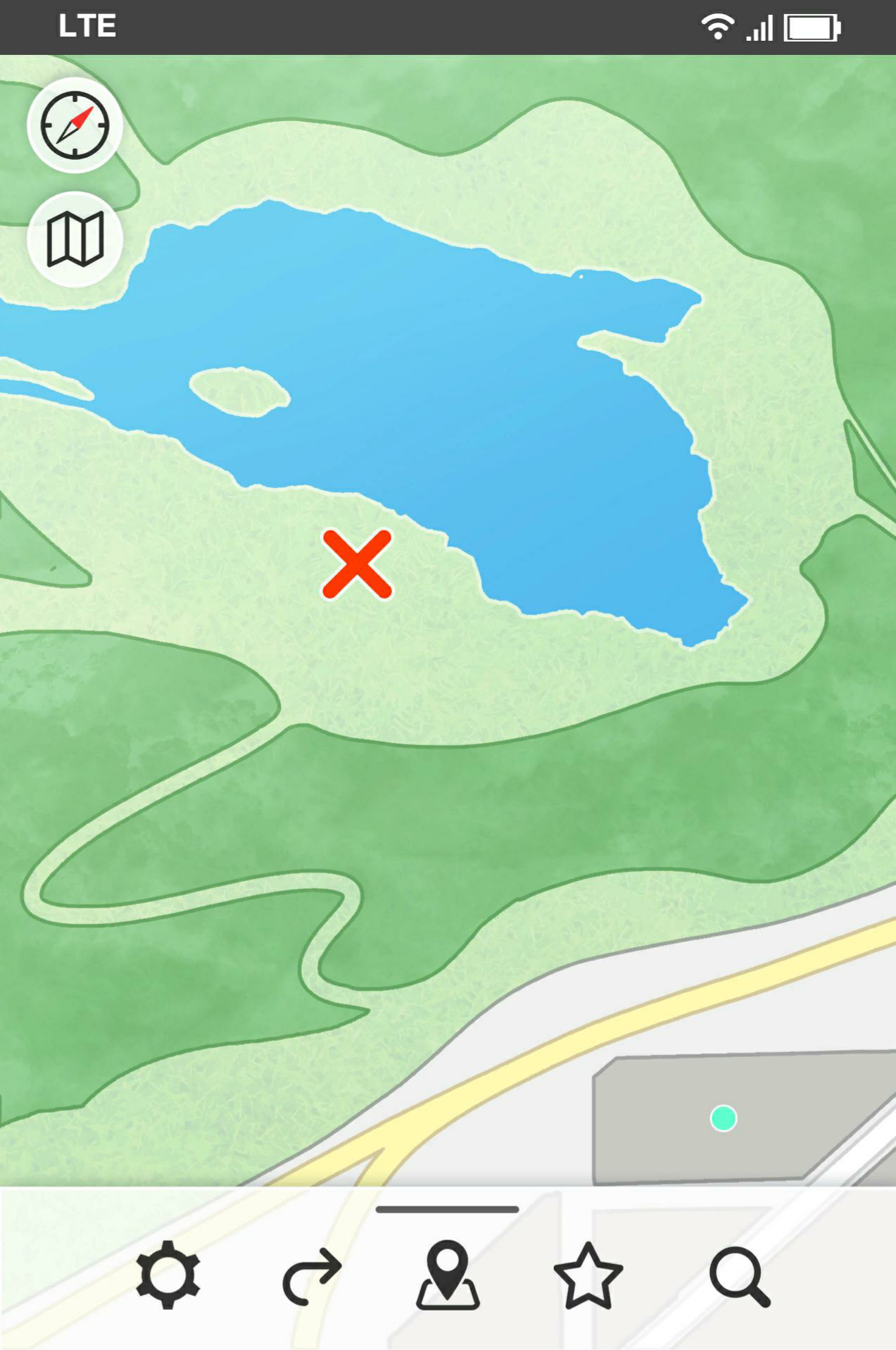Get directions with the arrow icon

(312, 1275)
